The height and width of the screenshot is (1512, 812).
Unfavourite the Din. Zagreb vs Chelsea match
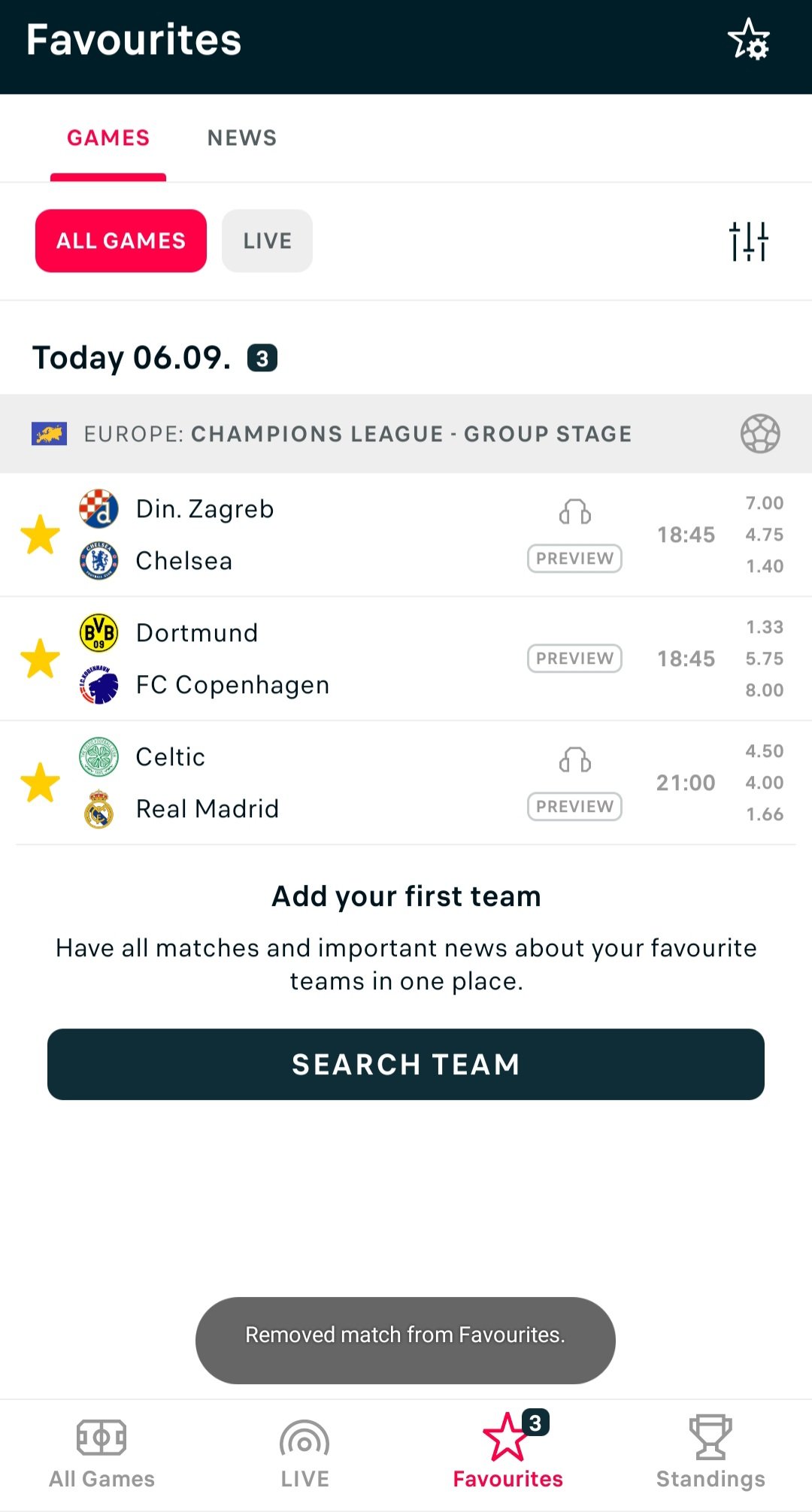(40, 535)
